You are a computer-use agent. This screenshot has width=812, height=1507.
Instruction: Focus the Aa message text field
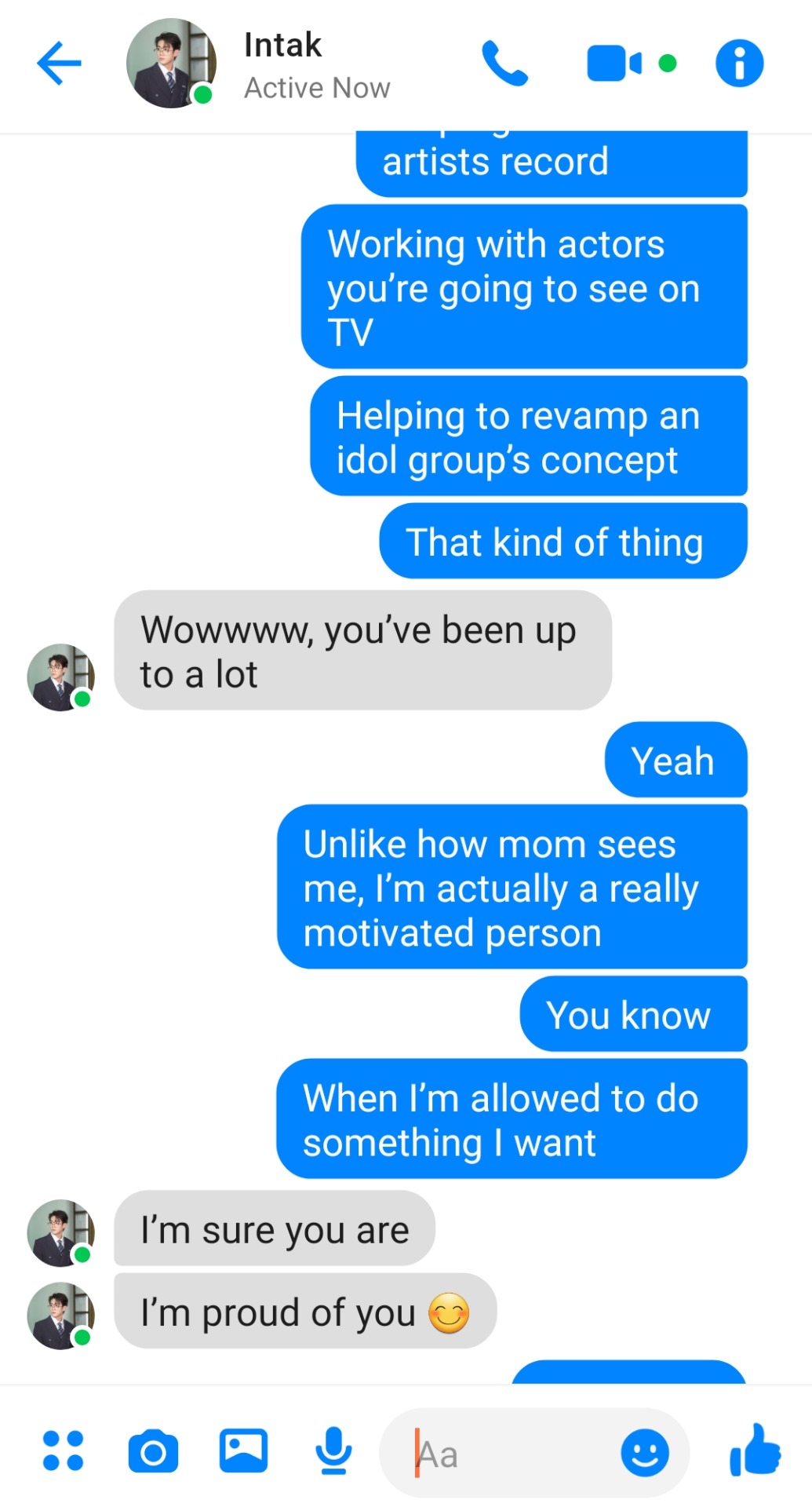[510, 1454]
